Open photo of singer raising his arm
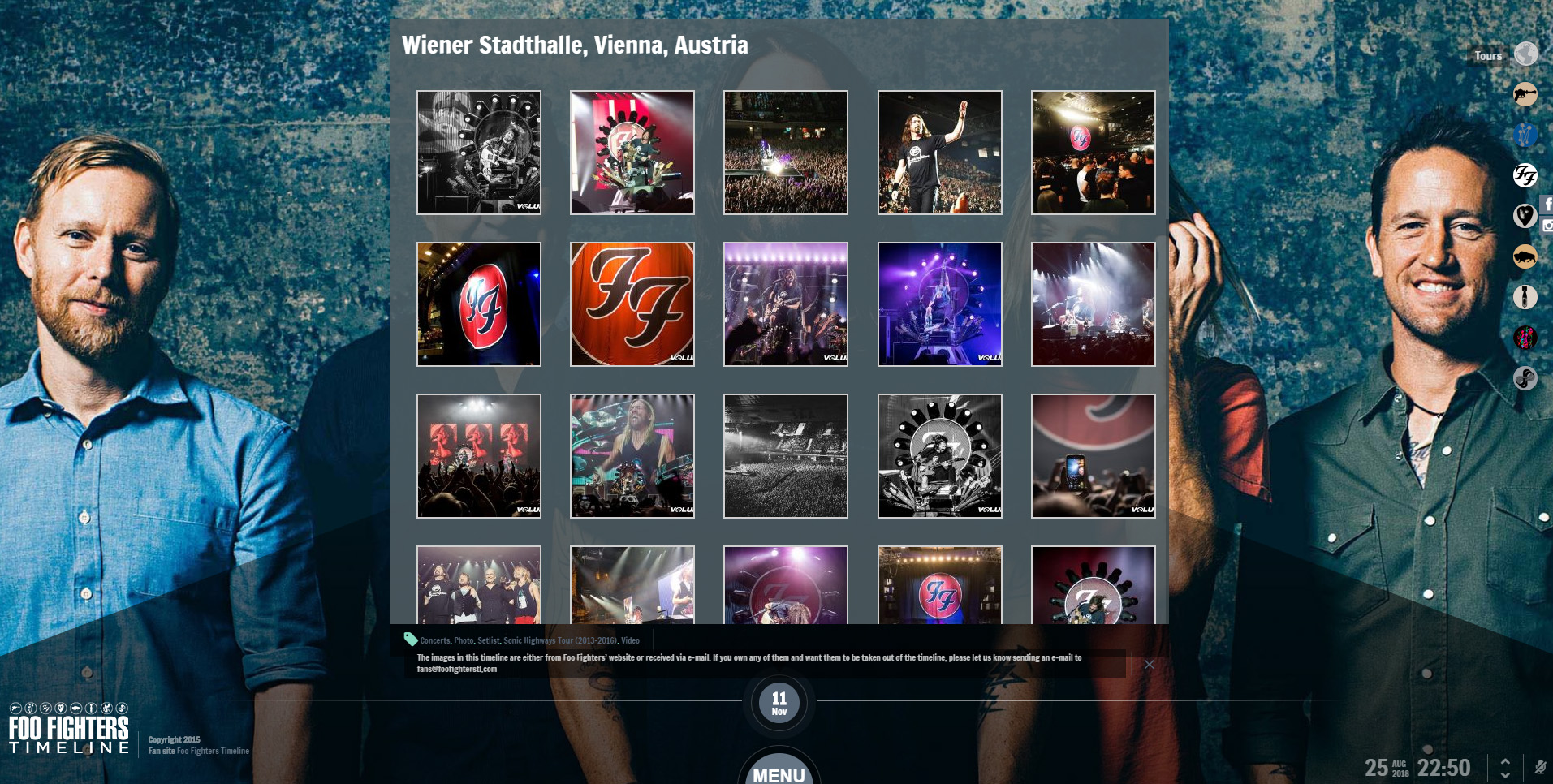 click(x=939, y=153)
